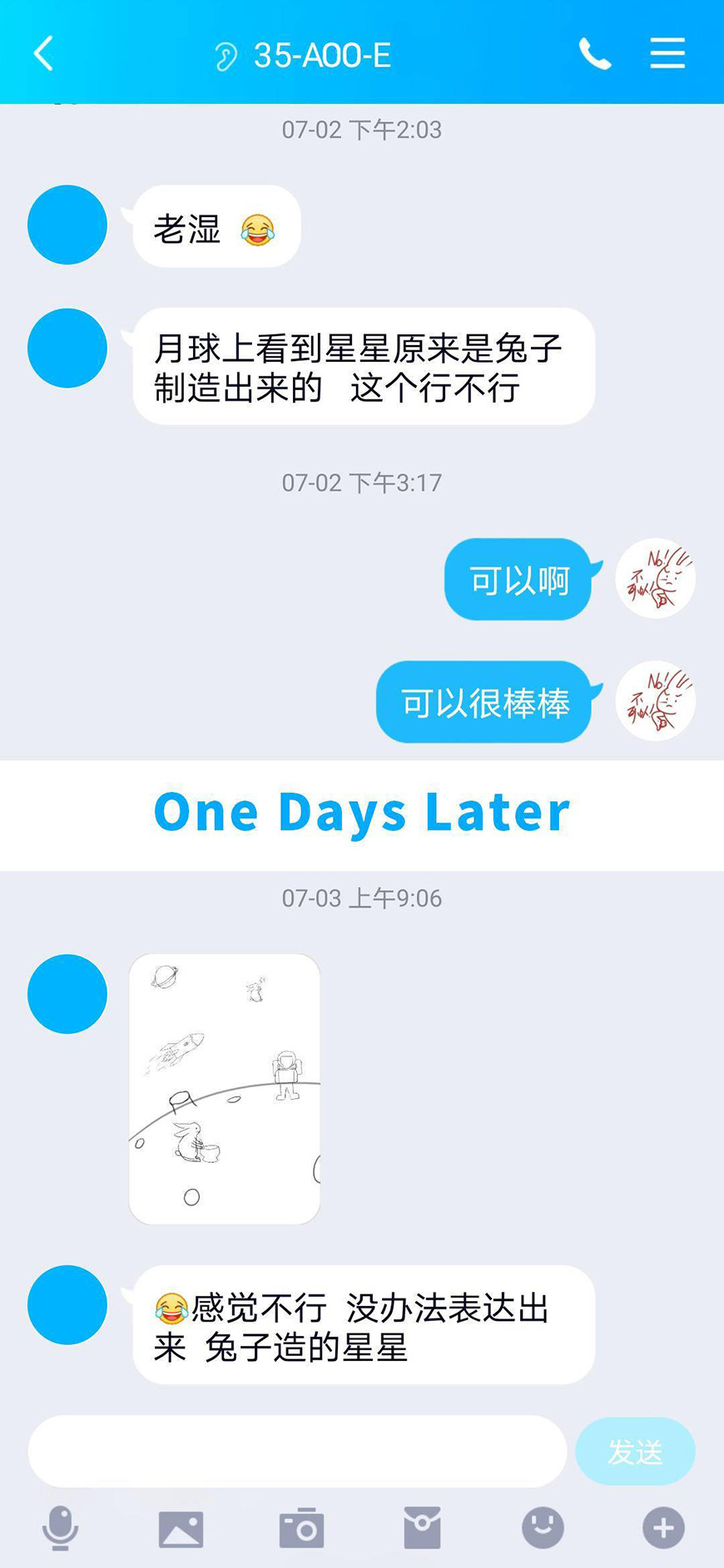
Task: Launch the camera to take a photo
Action: [301, 1528]
